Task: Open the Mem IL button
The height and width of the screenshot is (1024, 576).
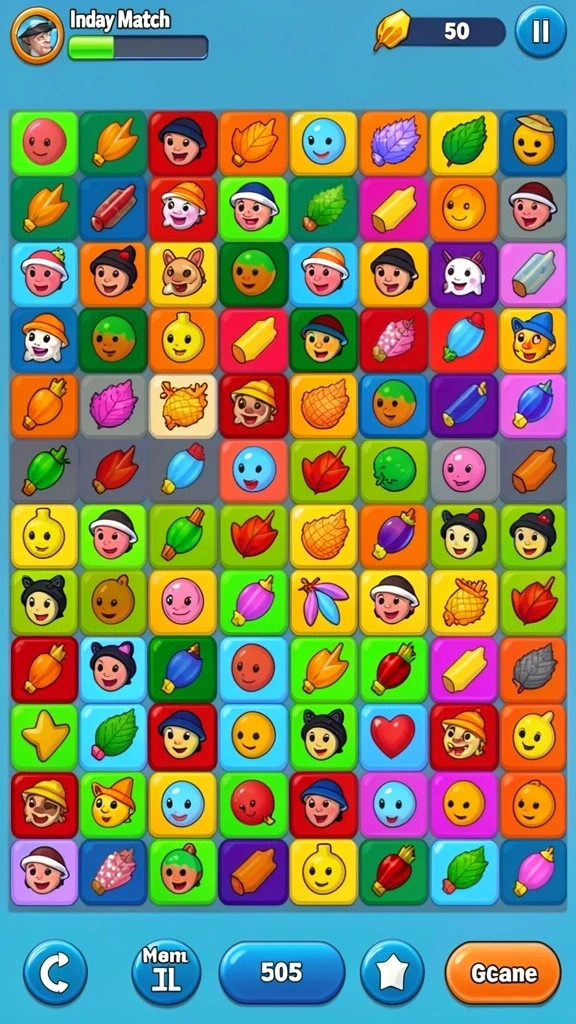Action: [x=166, y=972]
